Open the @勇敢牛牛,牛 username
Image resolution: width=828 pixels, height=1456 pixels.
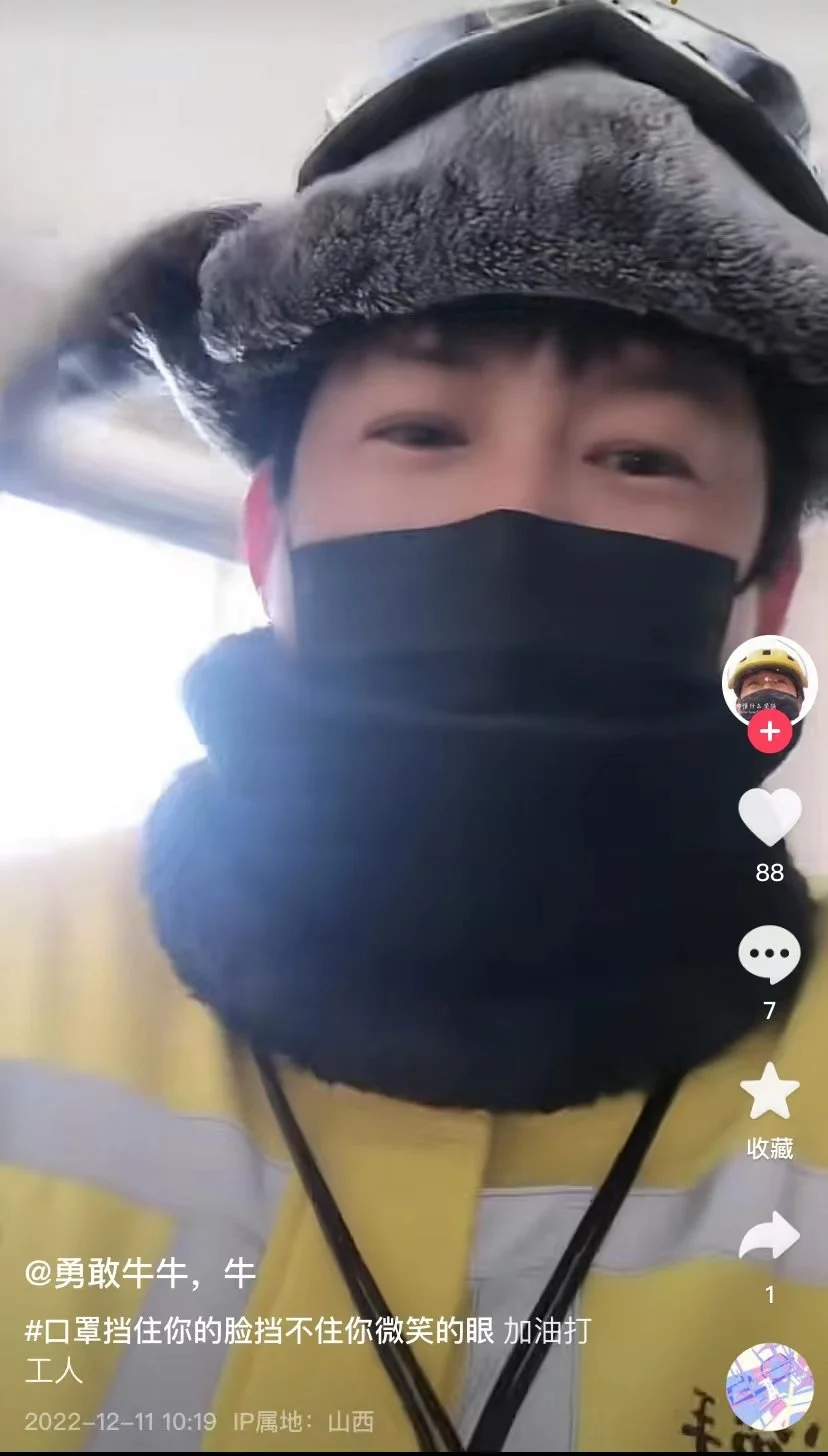point(140,1273)
